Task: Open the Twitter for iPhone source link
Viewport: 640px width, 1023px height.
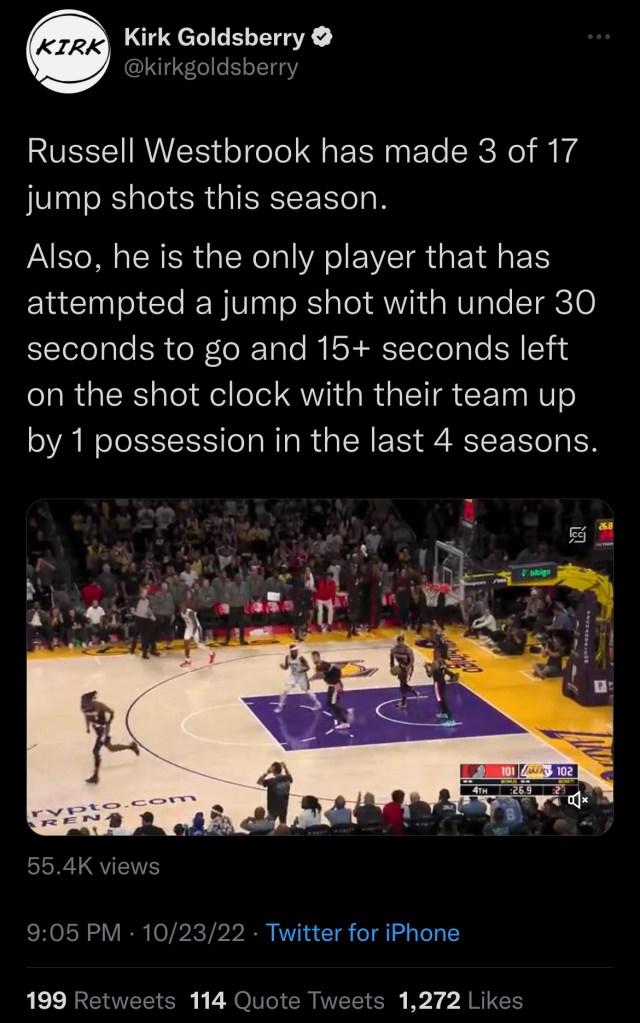Action: tap(364, 933)
